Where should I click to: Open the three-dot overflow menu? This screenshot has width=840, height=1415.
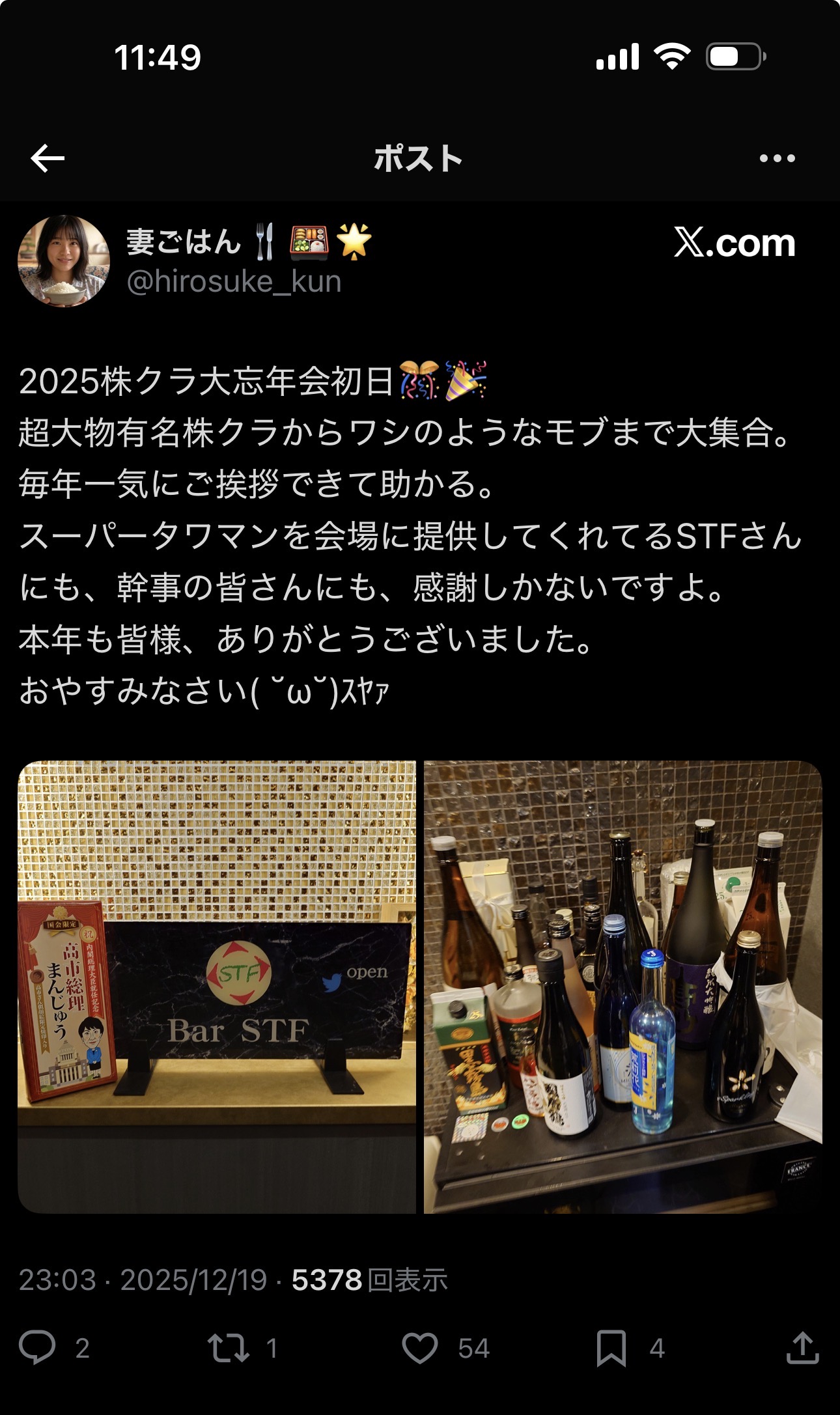point(777,158)
